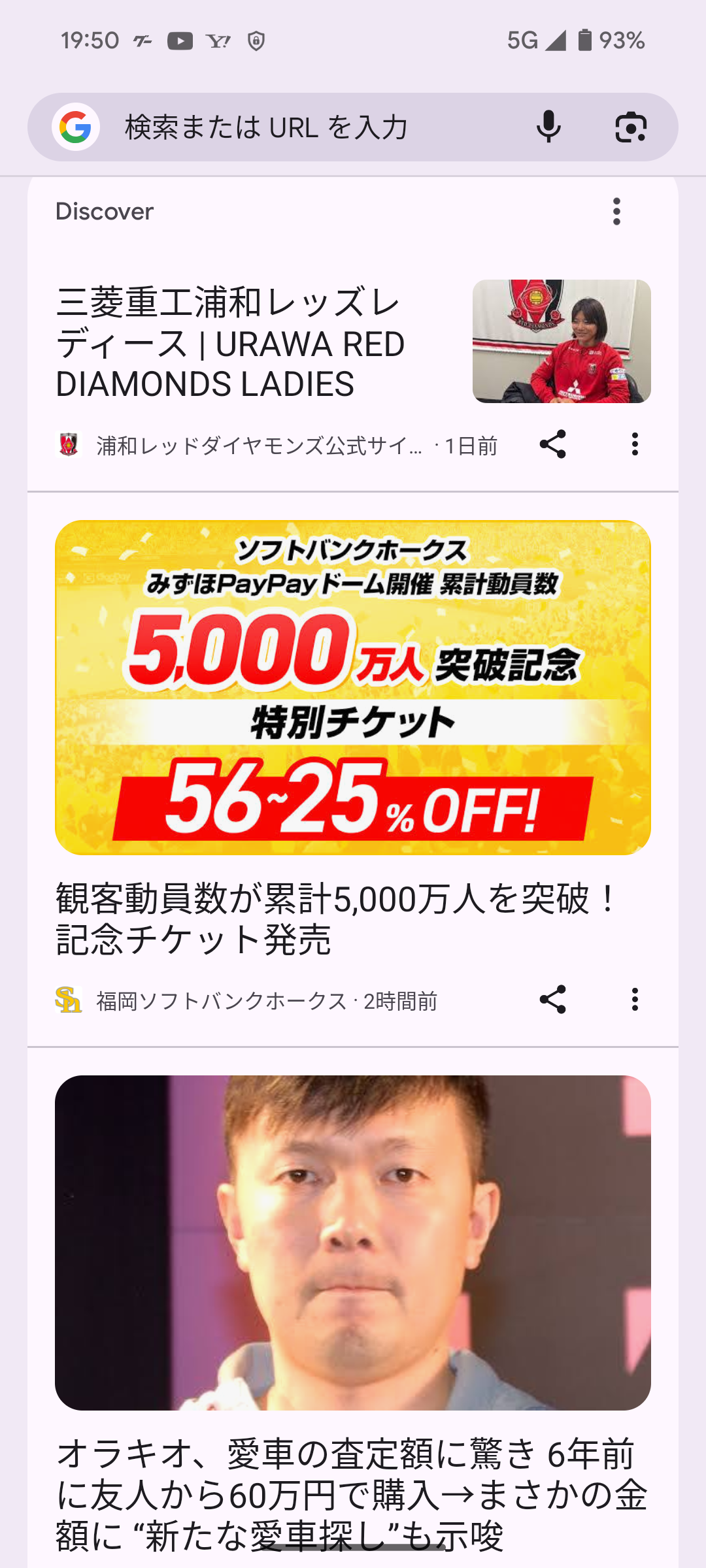Viewport: 706px width, 1568px height.
Task: Open Google Lens camera search
Action: [x=631, y=127]
